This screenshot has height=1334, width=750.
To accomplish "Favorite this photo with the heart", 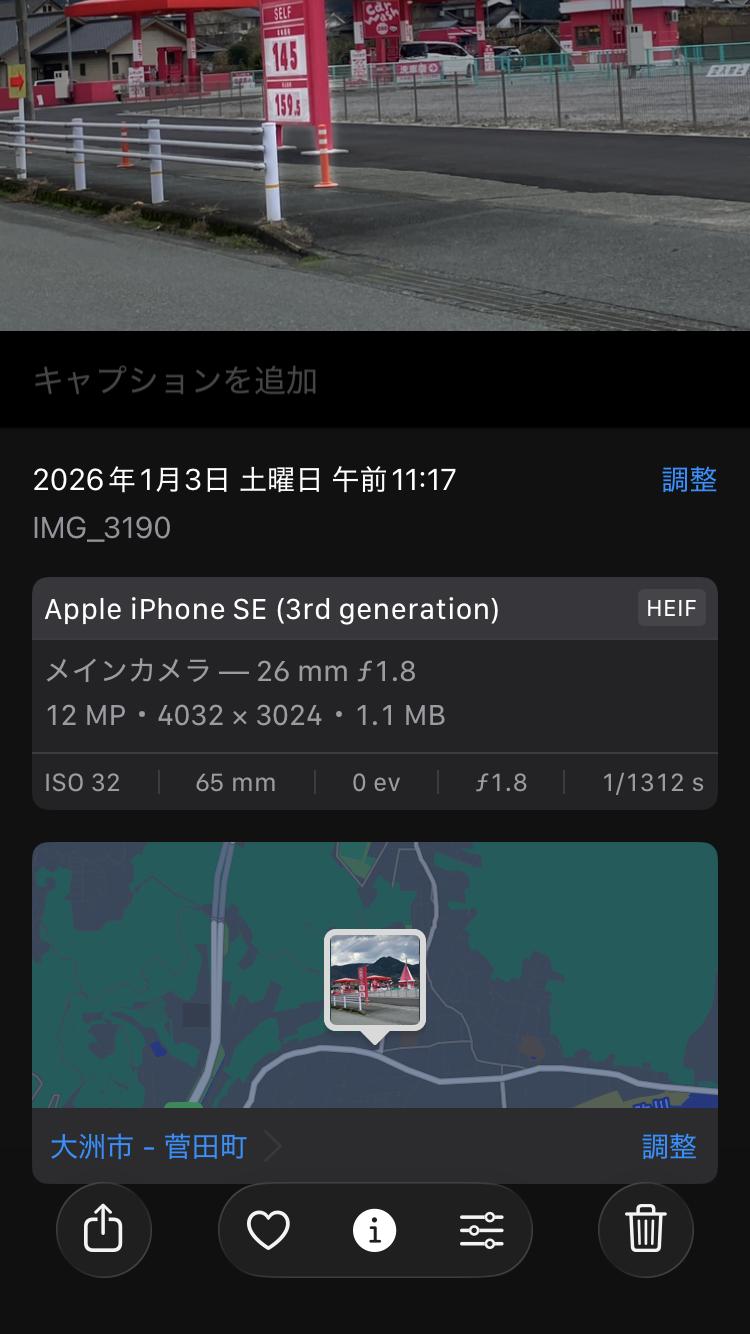I will 268,1230.
